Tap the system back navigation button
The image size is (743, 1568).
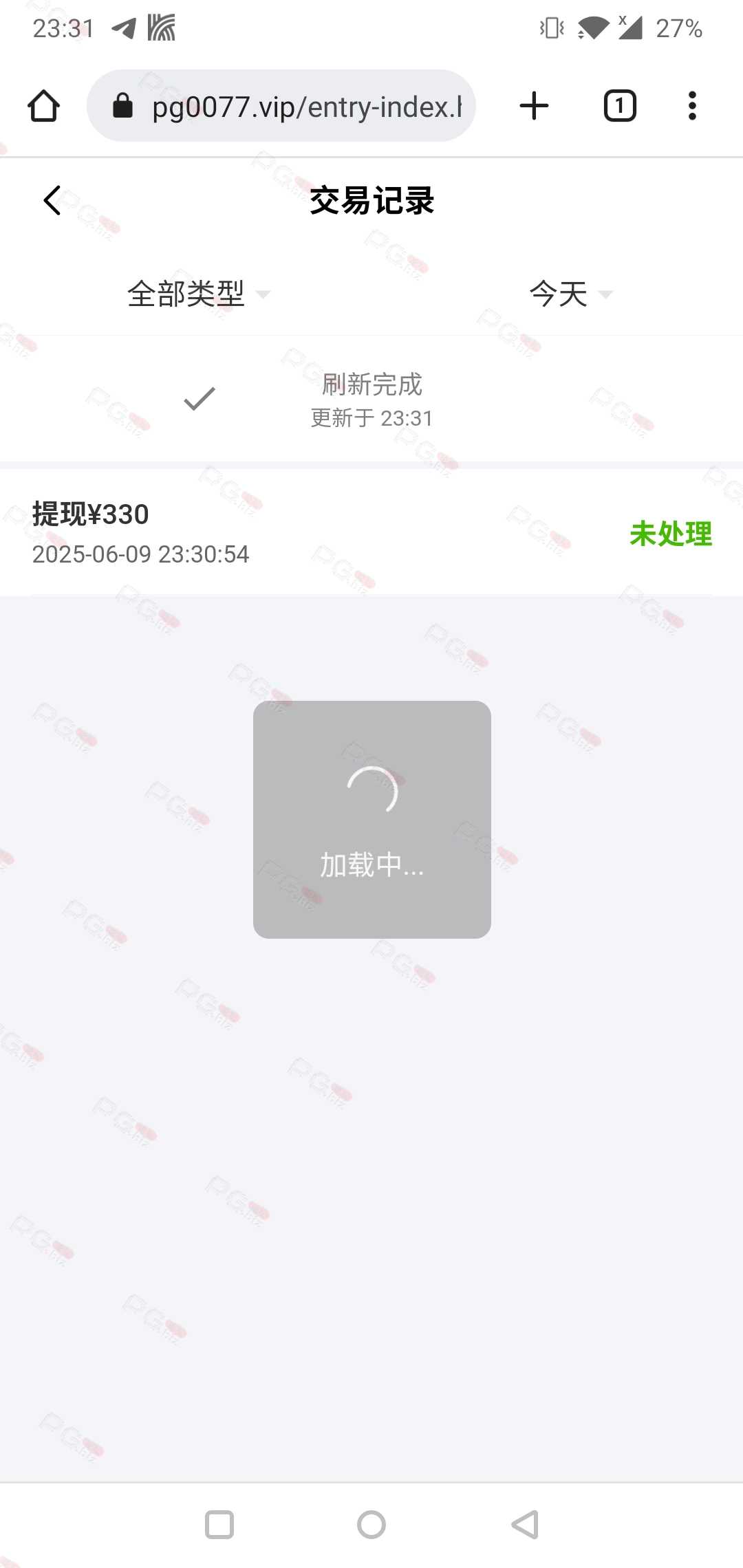point(525,1525)
